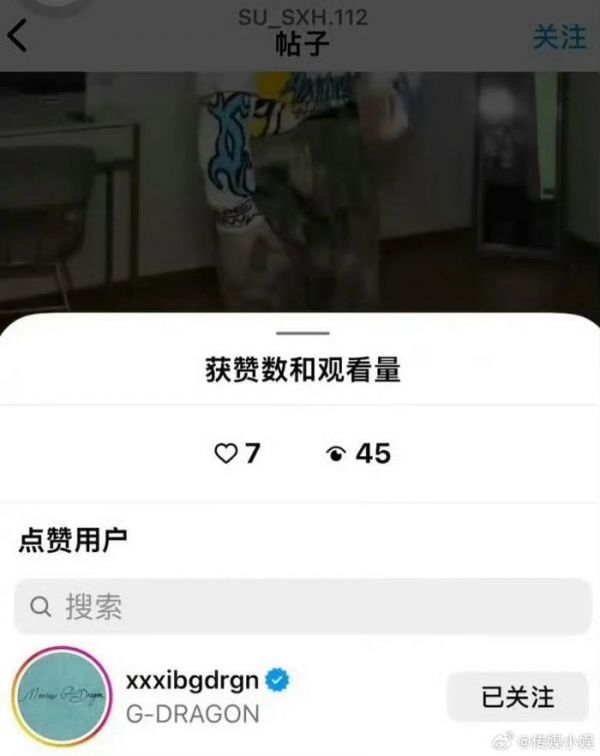Tap 关注 to follow SU_SXH.112

tap(559, 37)
